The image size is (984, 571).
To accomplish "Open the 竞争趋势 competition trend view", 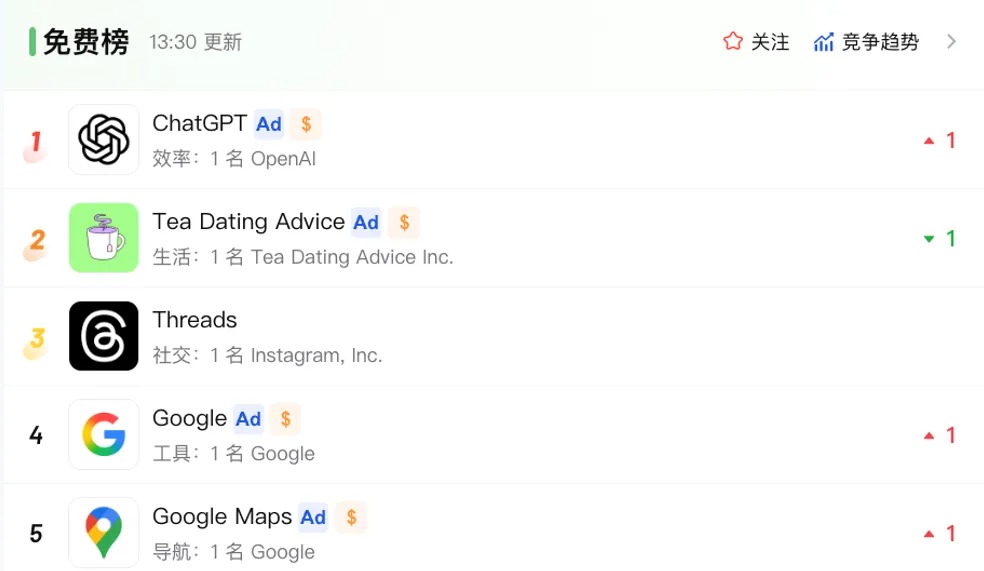I will pyautogui.click(x=866, y=42).
